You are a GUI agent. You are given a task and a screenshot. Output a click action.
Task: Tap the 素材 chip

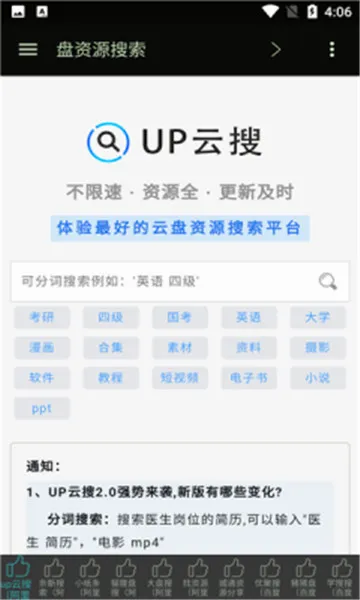(x=180, y=347)
